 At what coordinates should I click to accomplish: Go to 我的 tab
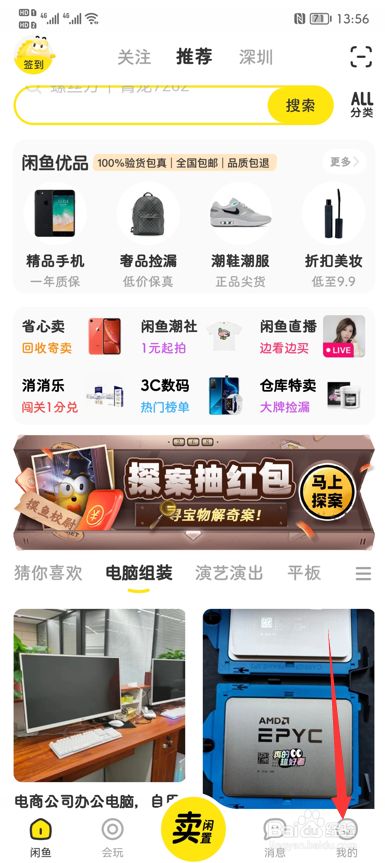[x=347, y=837]
